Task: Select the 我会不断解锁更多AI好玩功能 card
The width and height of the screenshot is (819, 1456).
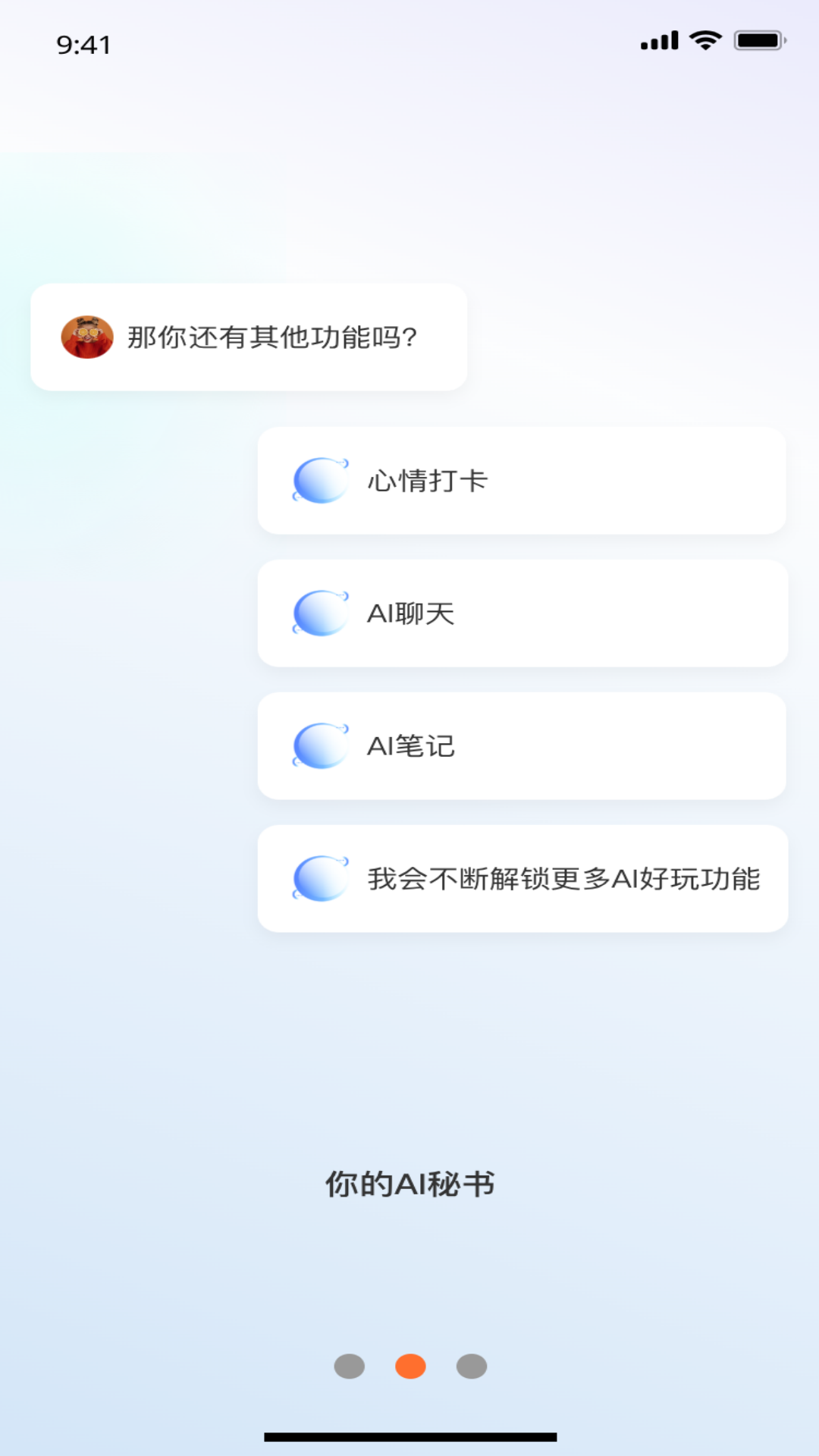Action: (x=522, y=877)
